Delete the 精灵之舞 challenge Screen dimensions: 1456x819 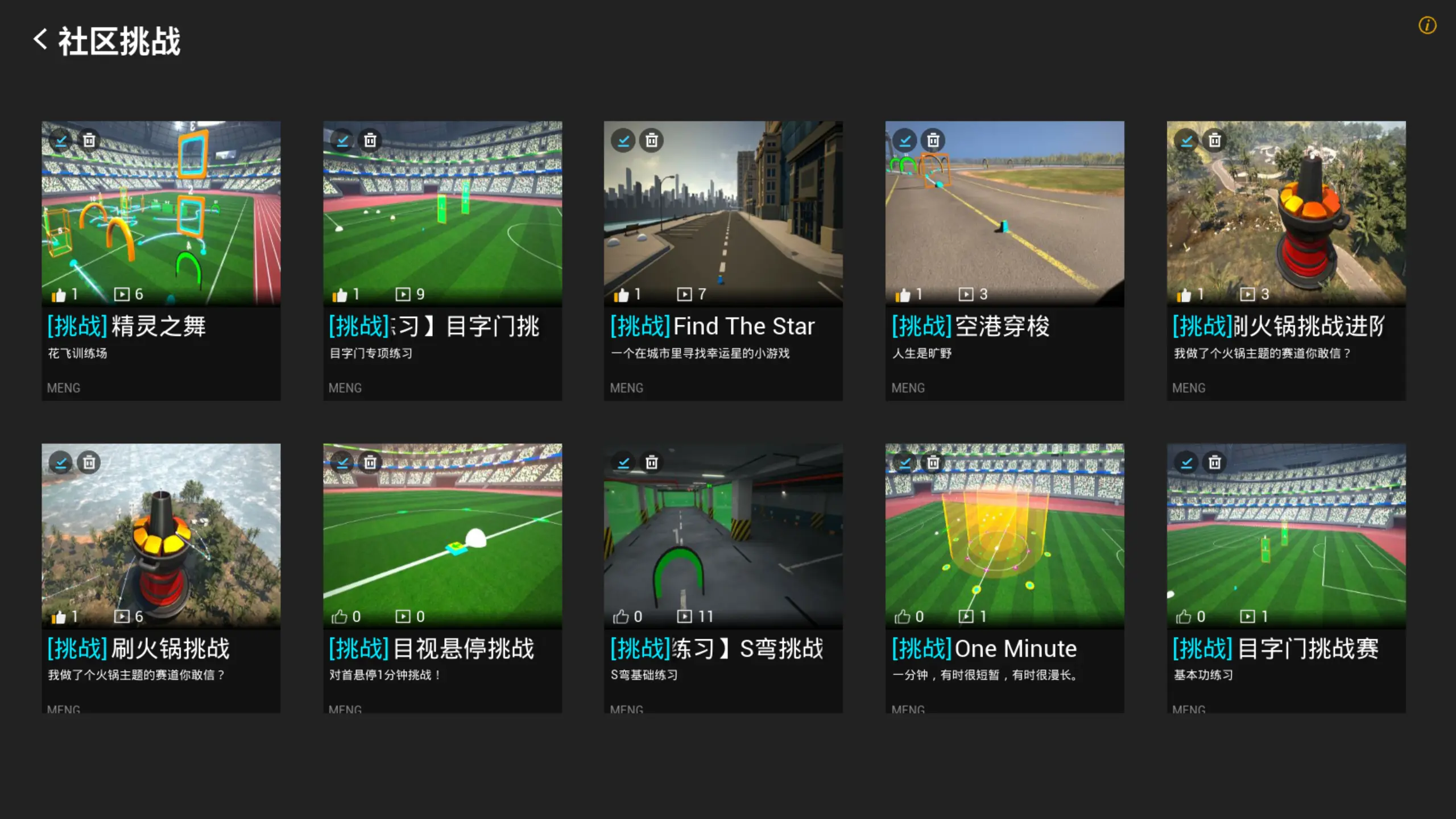click(89, 140)
